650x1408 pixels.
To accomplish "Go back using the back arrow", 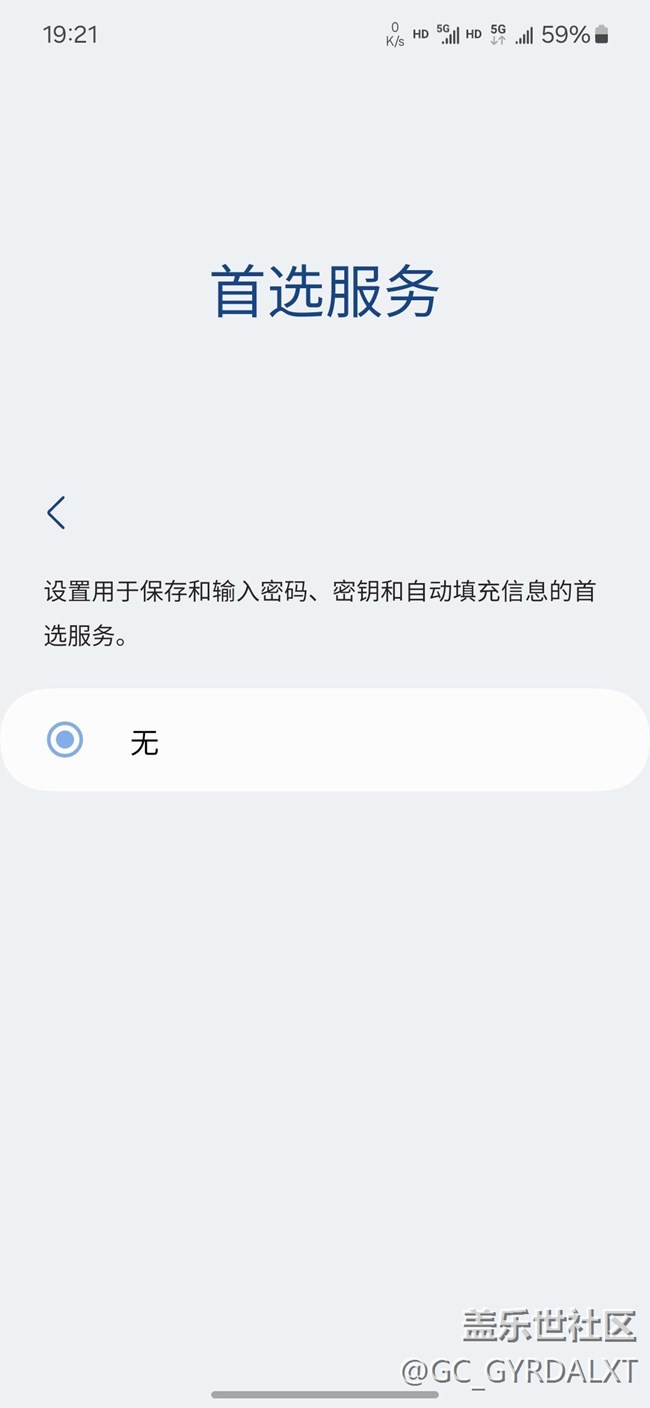I will click(56, 512).
